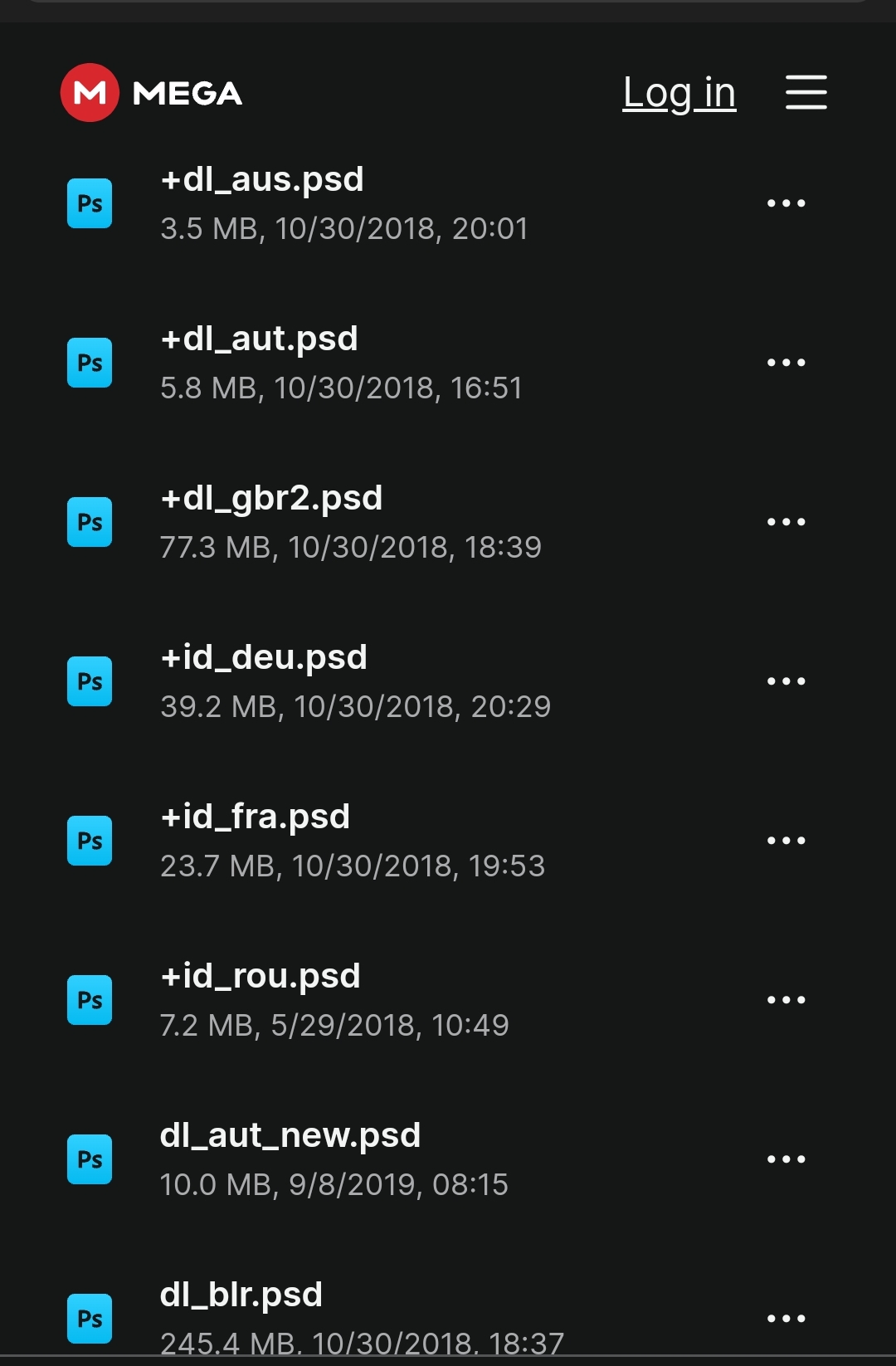
Task: Open the +id_fra.psd file
Action: (256, 817)
